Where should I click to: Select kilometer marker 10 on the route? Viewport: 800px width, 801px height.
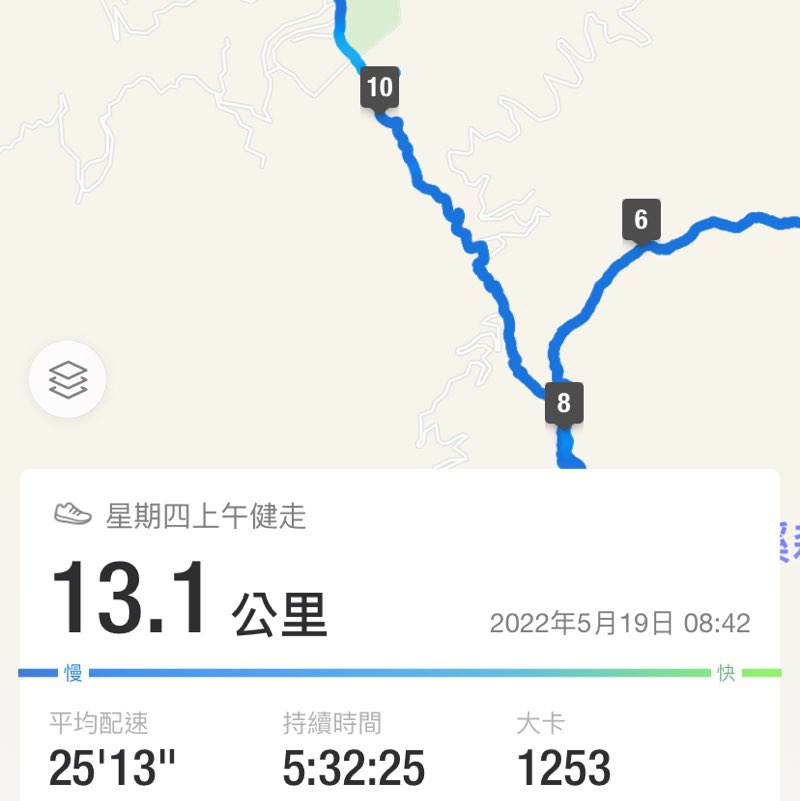379,87
